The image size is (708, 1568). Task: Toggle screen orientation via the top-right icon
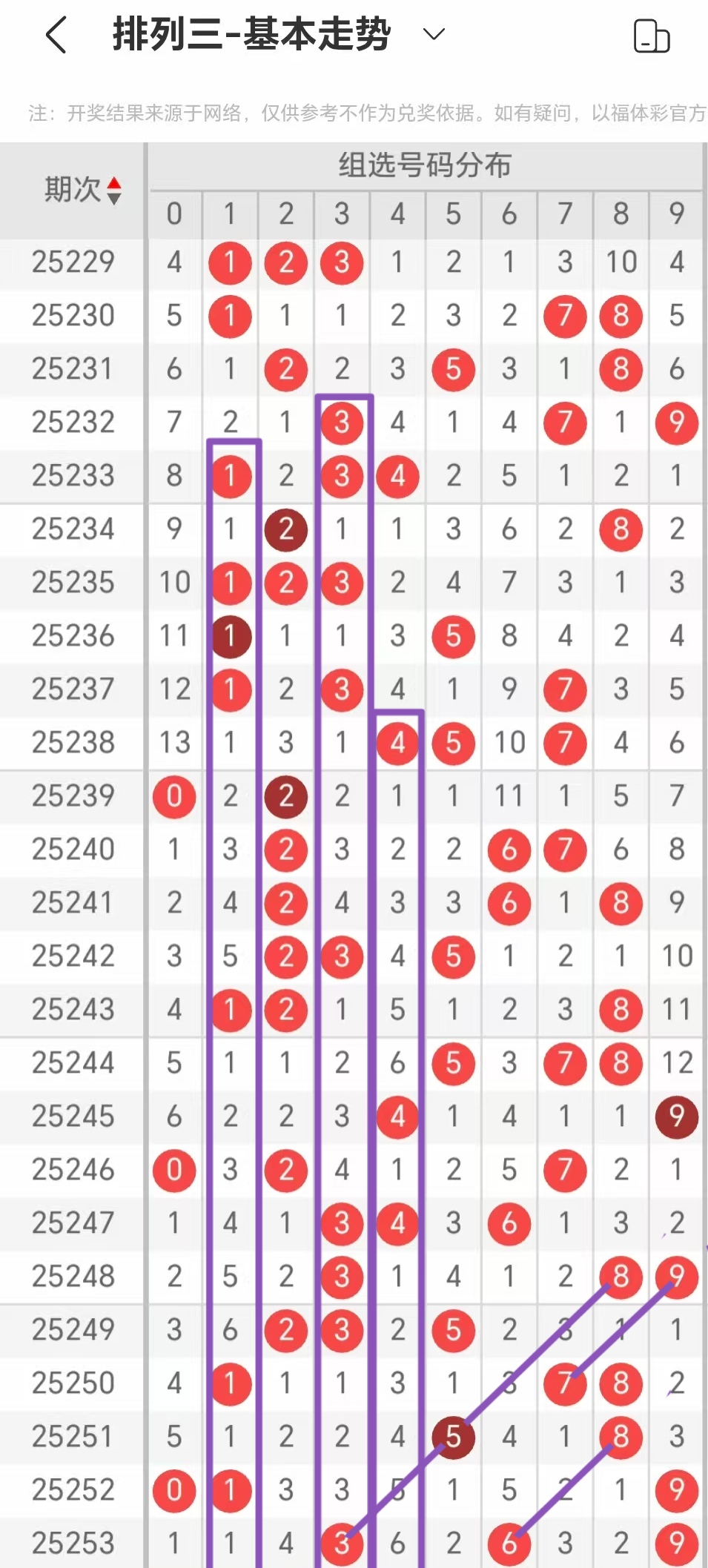coord(652,36)
